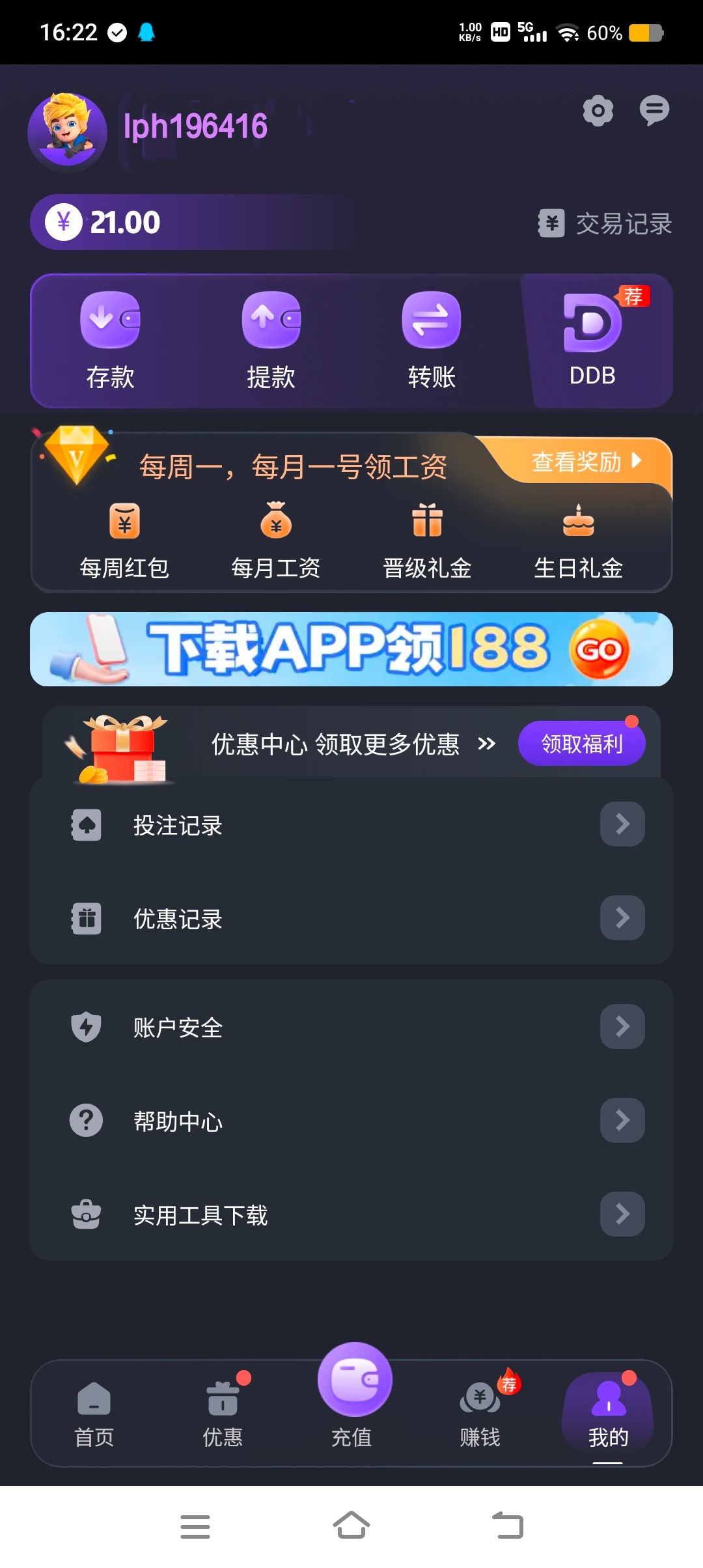View 交易记录 transaction records

[605, 224]
